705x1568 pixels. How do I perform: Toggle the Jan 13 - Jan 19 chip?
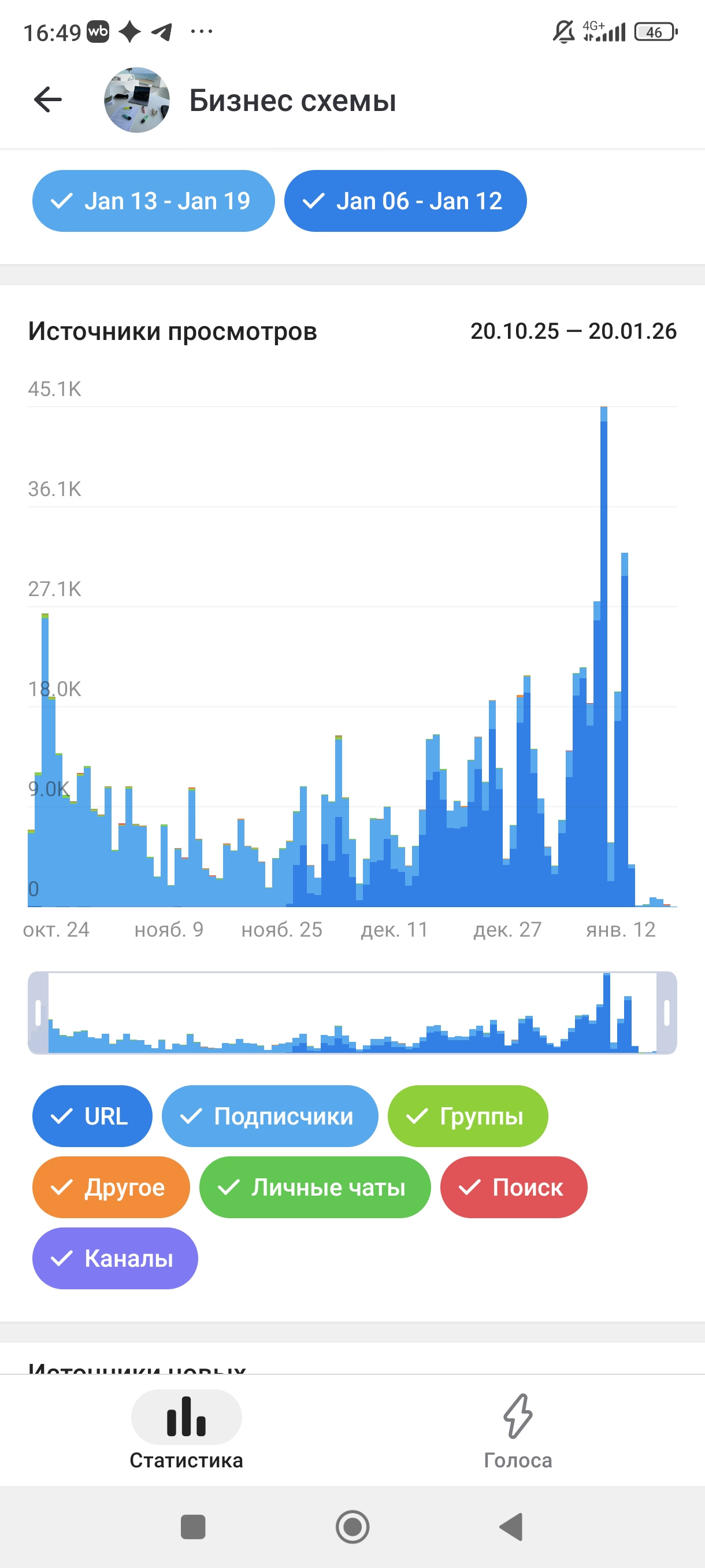[153, 201]
